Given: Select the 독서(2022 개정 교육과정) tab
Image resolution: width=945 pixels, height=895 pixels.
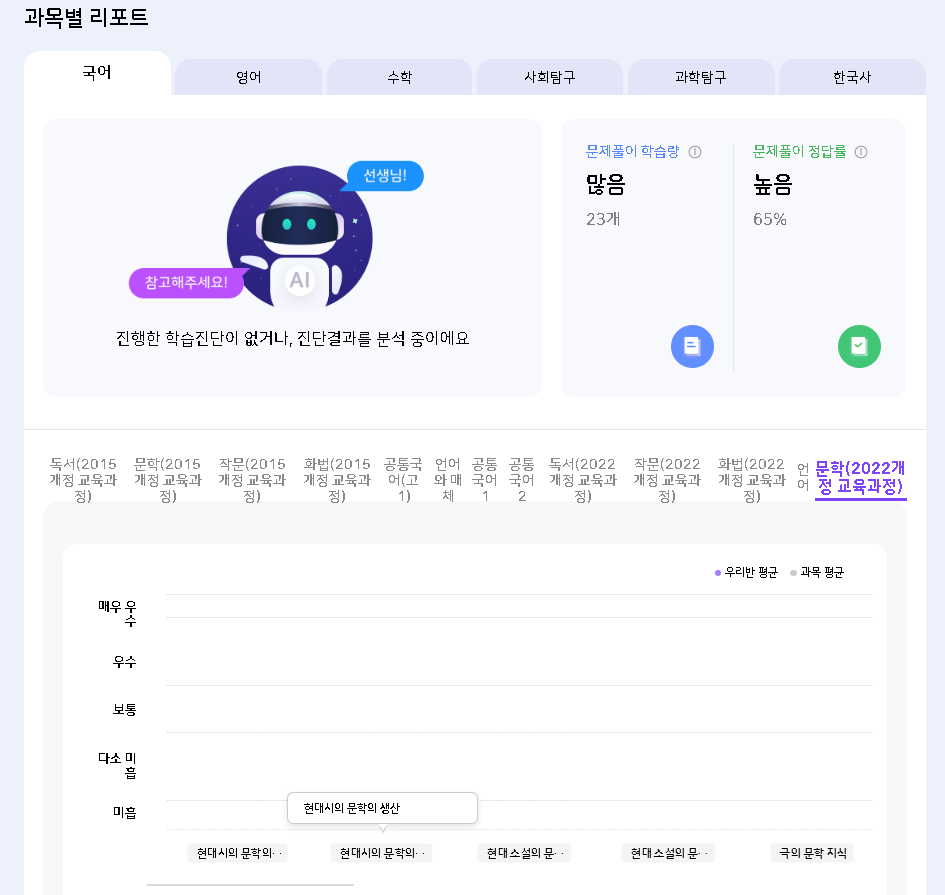Looking at the screenshot, I should pos(583,480).
